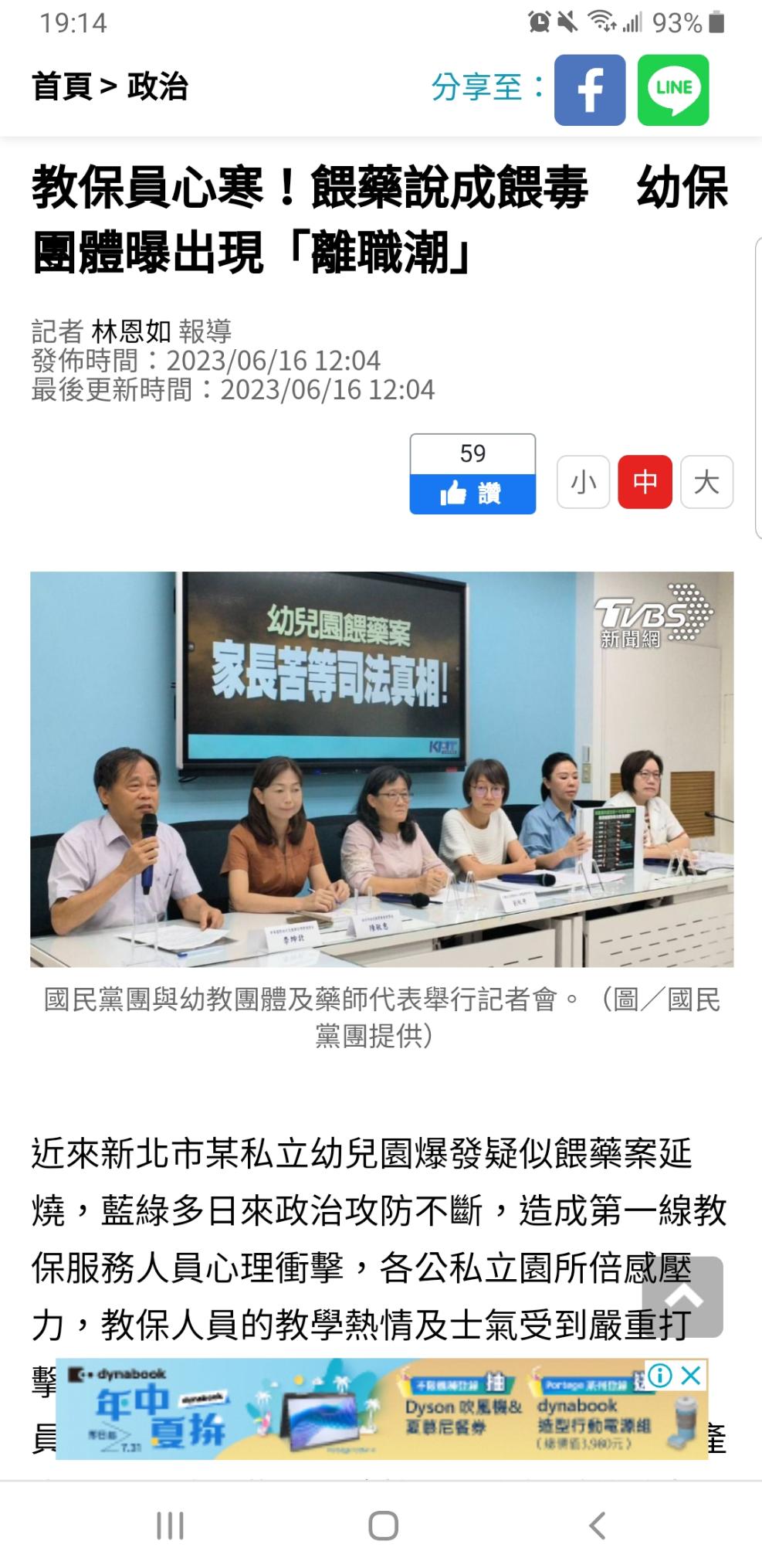Share the article via LINE
762x1568 pixels.
[x=673, y=90]
